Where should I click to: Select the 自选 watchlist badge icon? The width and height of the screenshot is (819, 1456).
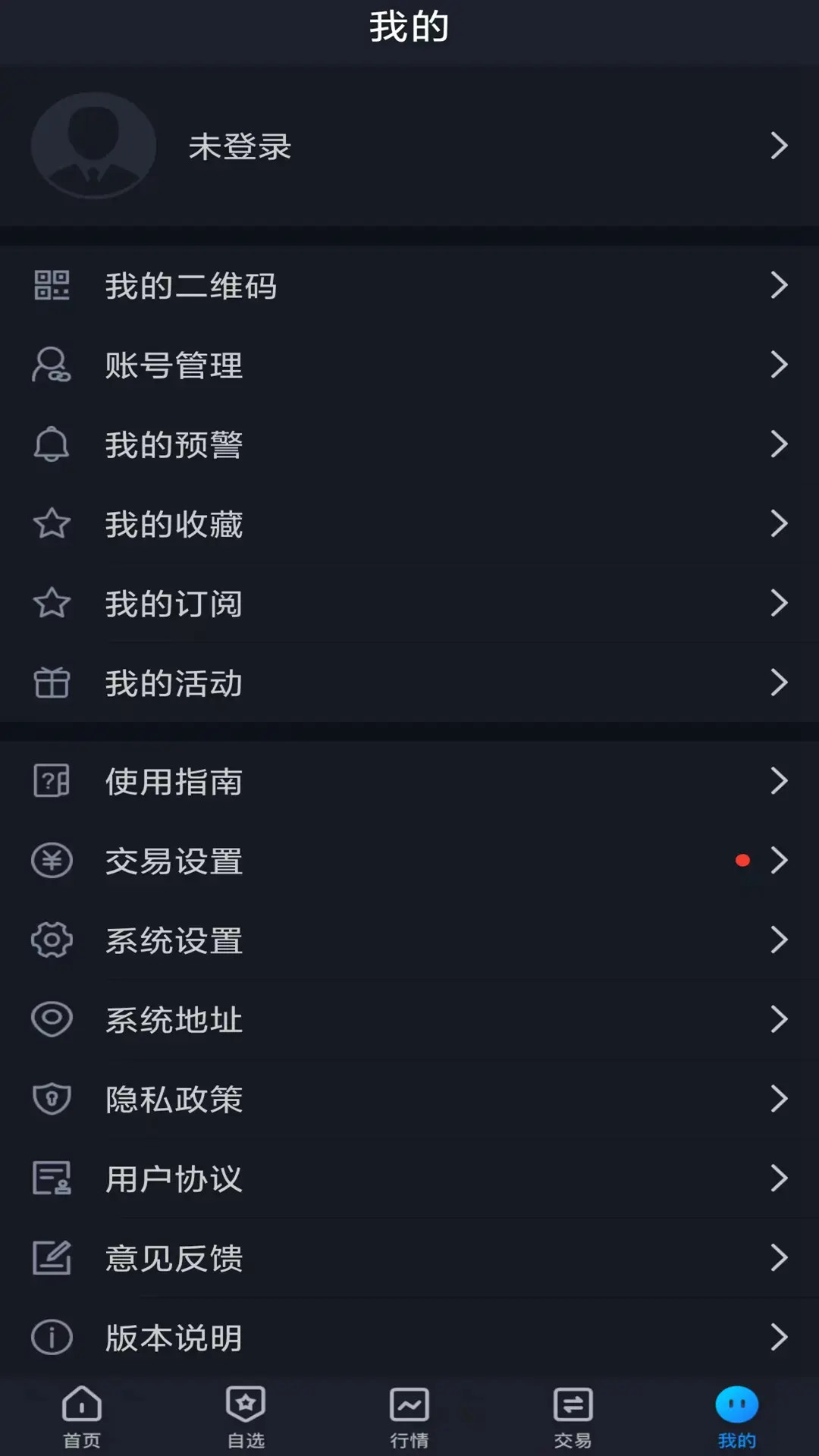tap(245, 1403)
